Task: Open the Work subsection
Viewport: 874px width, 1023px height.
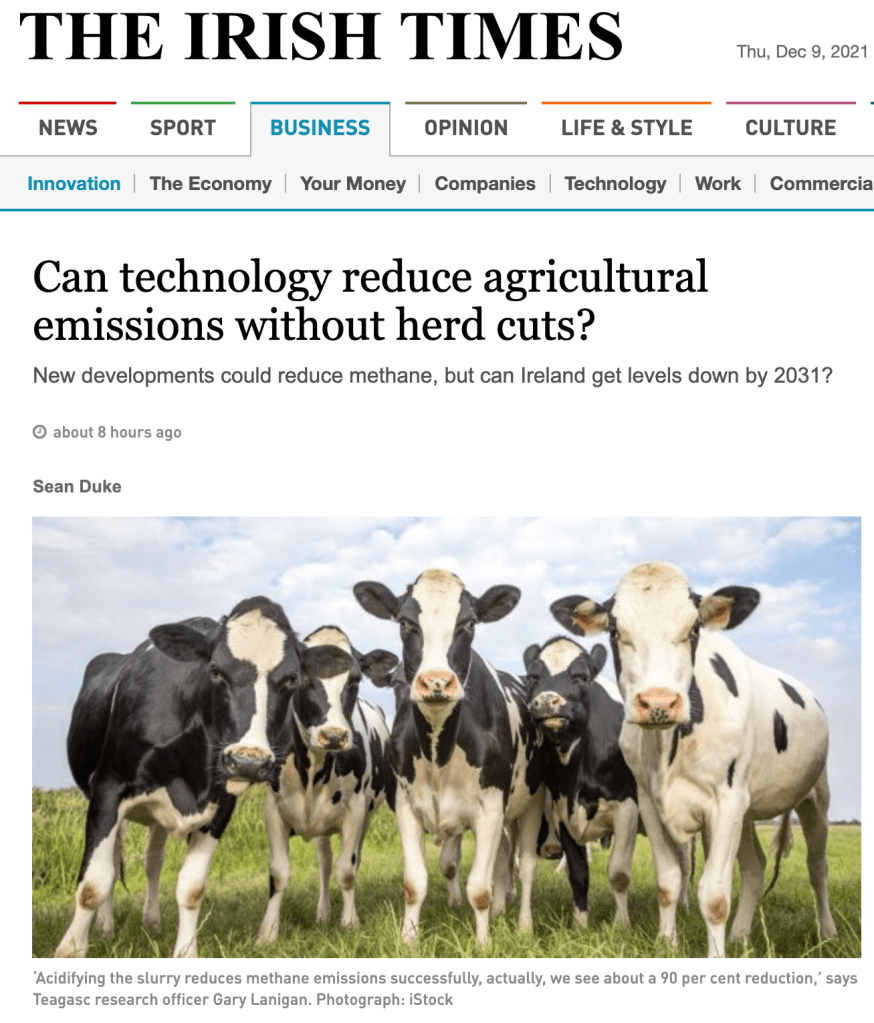Action: pyautogui.click(x=718, y=183)
